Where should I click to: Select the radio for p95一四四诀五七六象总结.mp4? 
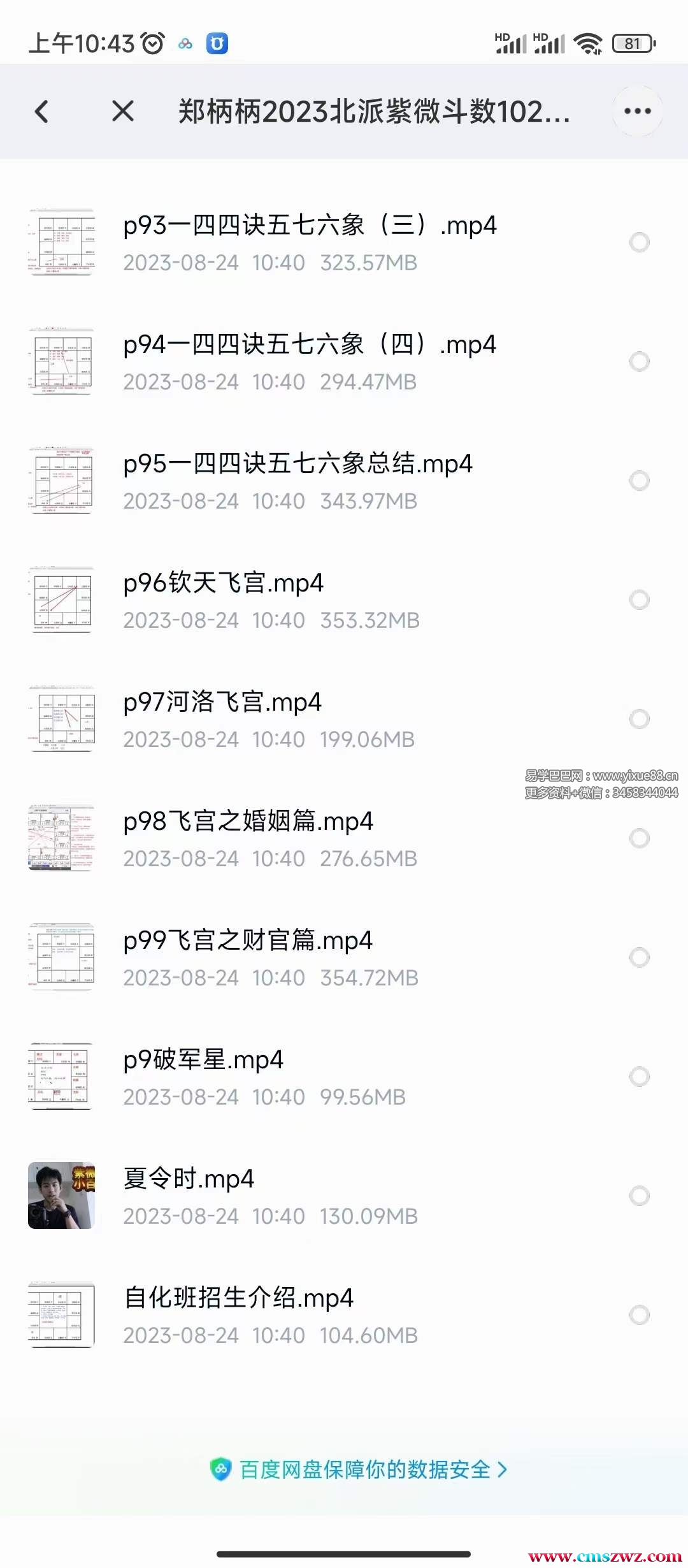click(x=639, y=481)
